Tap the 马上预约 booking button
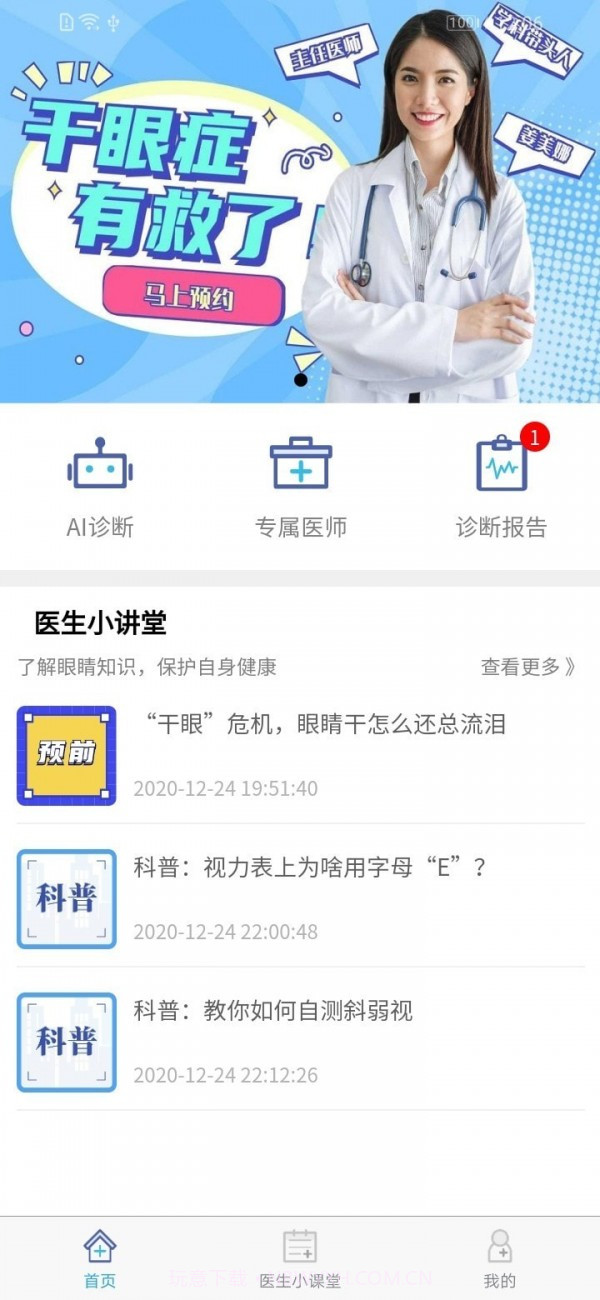Image resolution: width=600 pixels, height=1300 pixels. (192, 296)
